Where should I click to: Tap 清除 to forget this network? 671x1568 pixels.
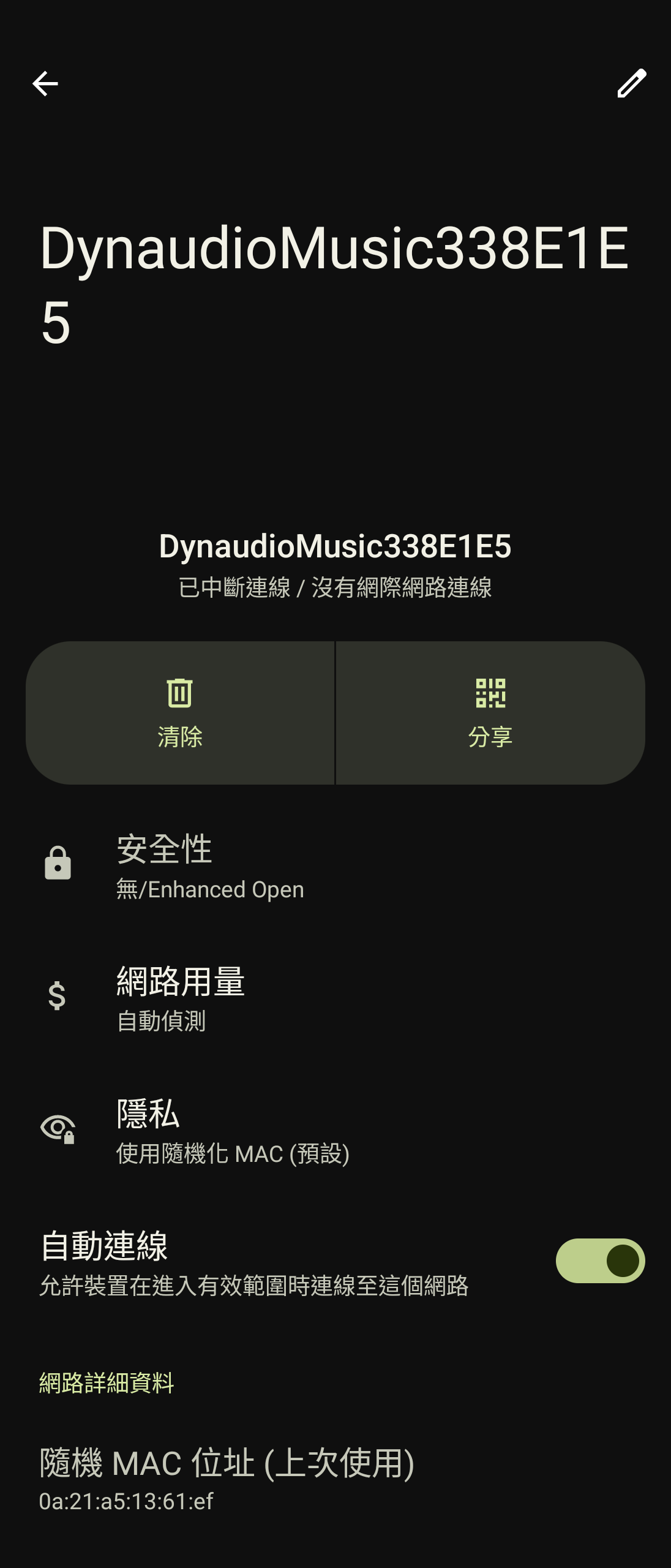(180, 713)
